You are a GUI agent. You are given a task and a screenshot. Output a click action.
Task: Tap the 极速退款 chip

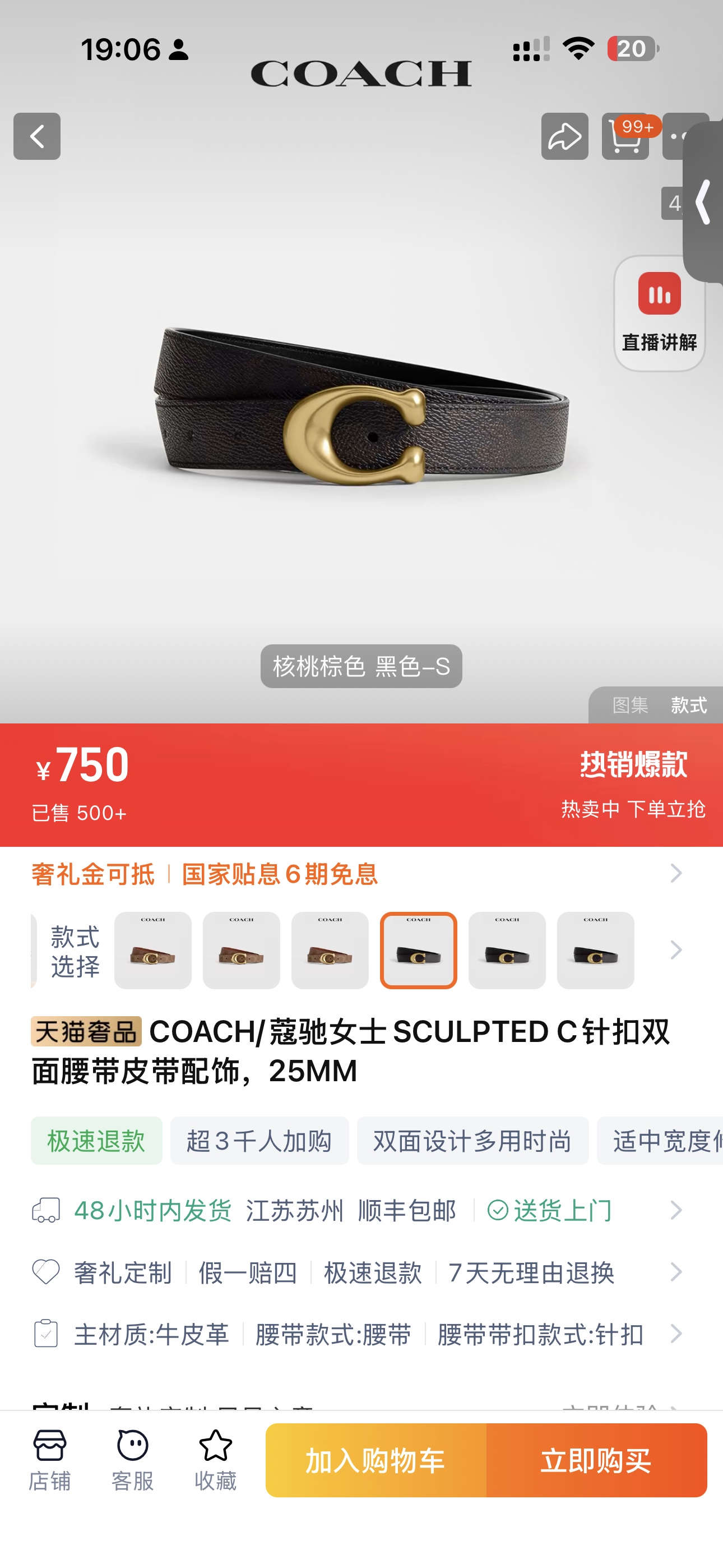coord(97,1141)
